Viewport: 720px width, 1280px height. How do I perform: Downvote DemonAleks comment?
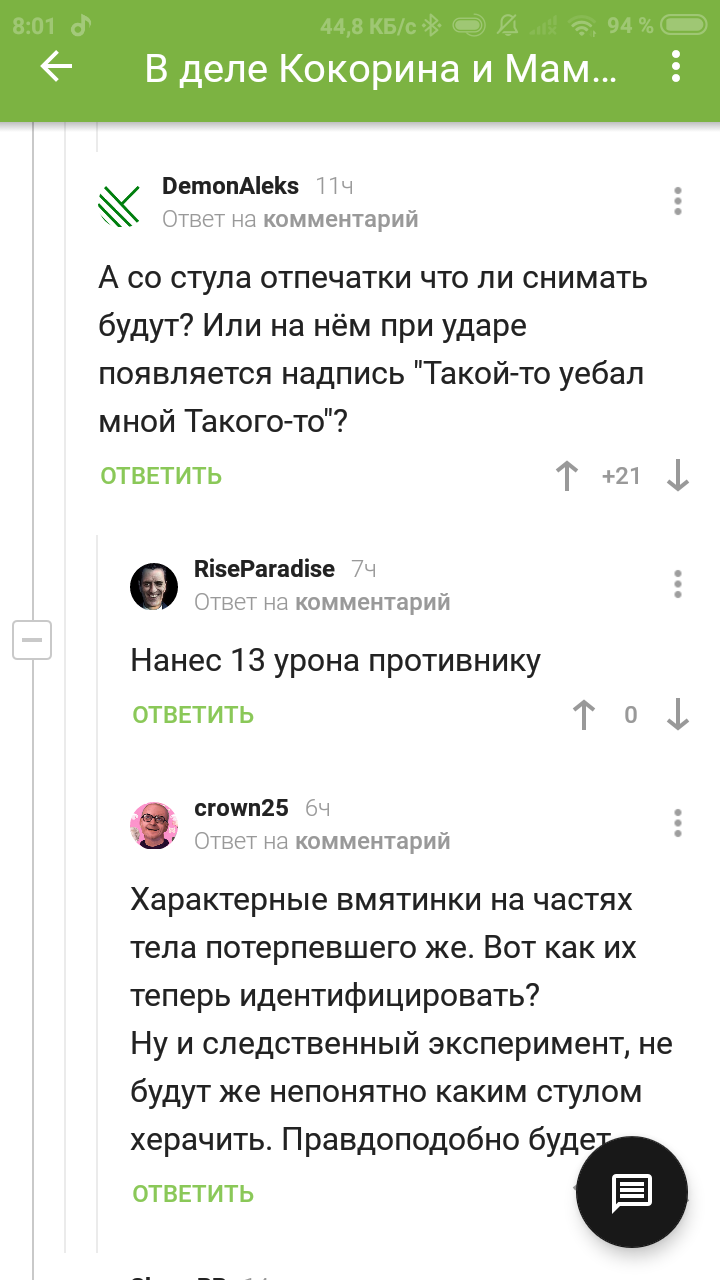coord(678,476)
